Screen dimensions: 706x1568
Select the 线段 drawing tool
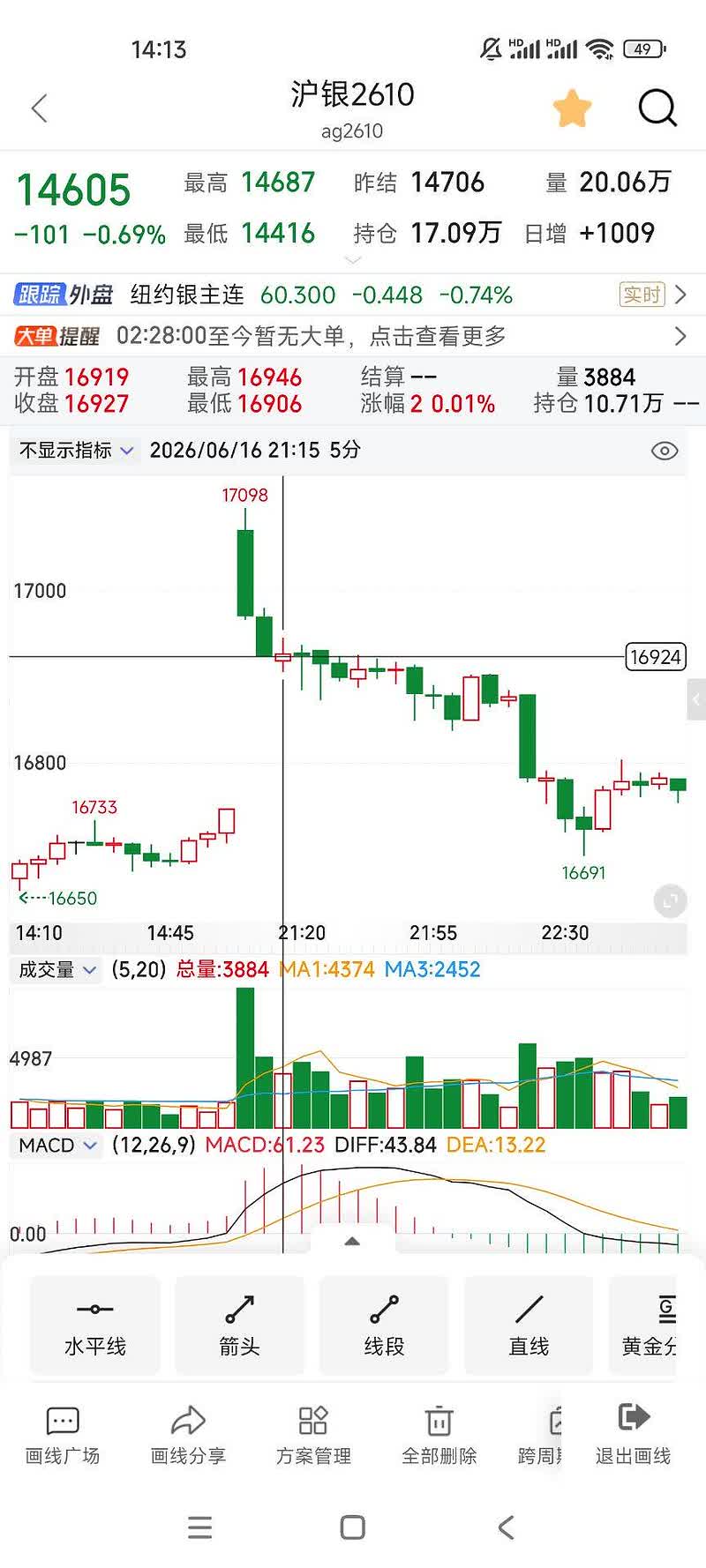pyautogui.click(x=385, y=1325)
